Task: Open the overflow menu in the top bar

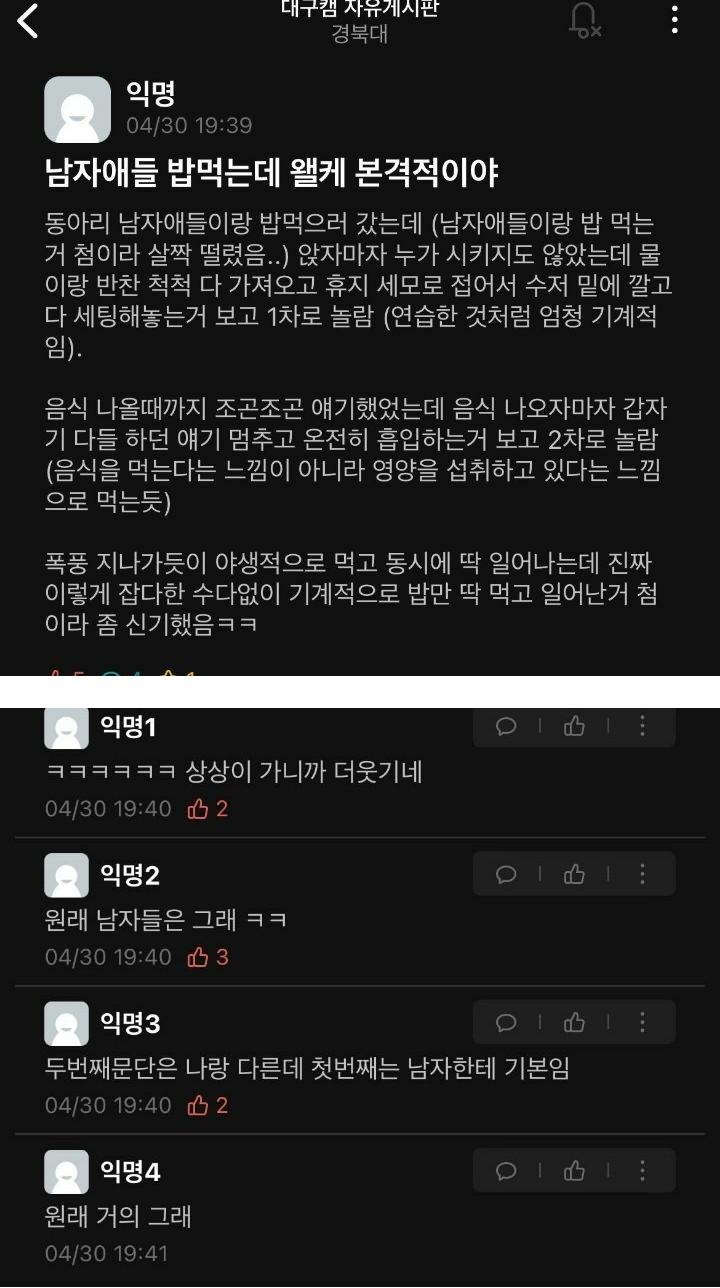Action: pos(675,19)
